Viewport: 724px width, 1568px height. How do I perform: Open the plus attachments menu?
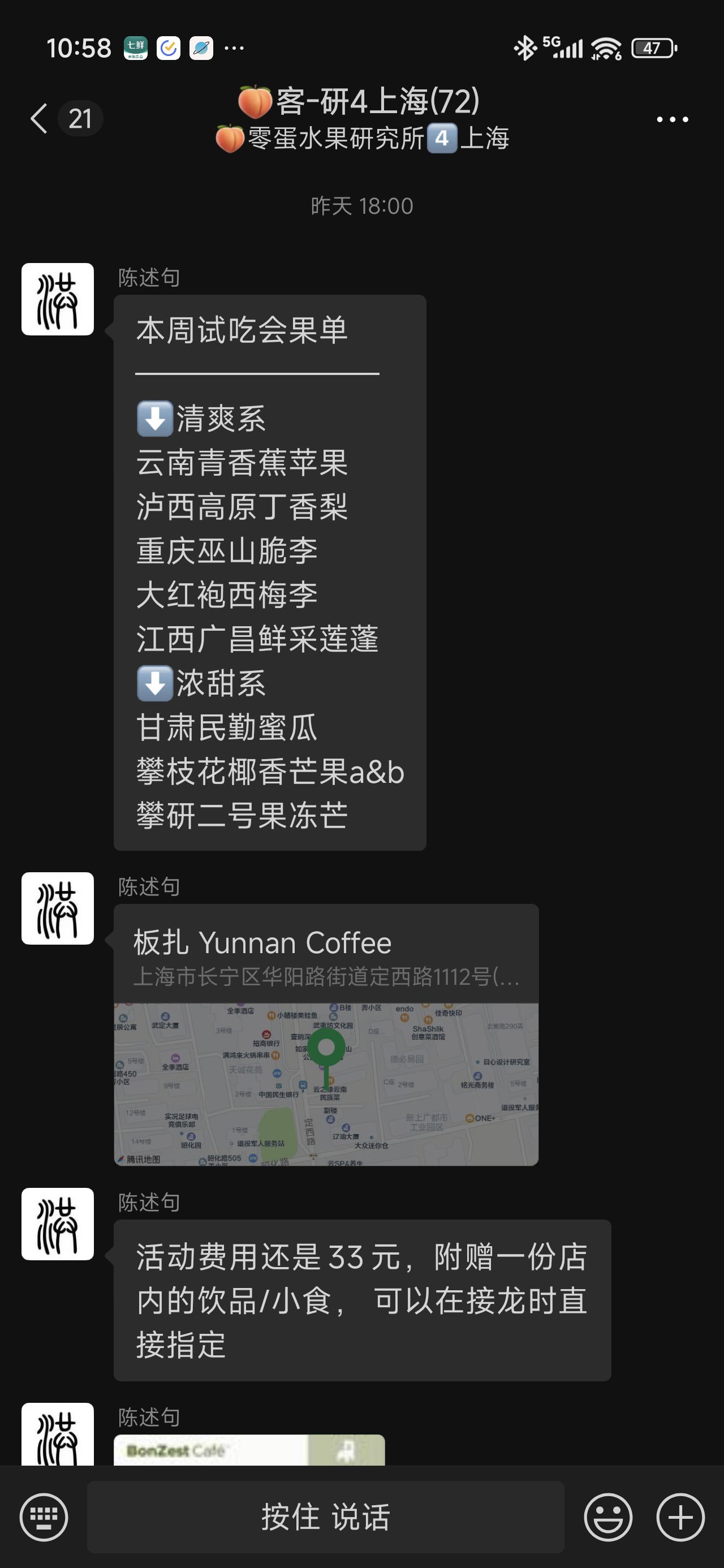pyautogui.click(x=681, y=1517)
